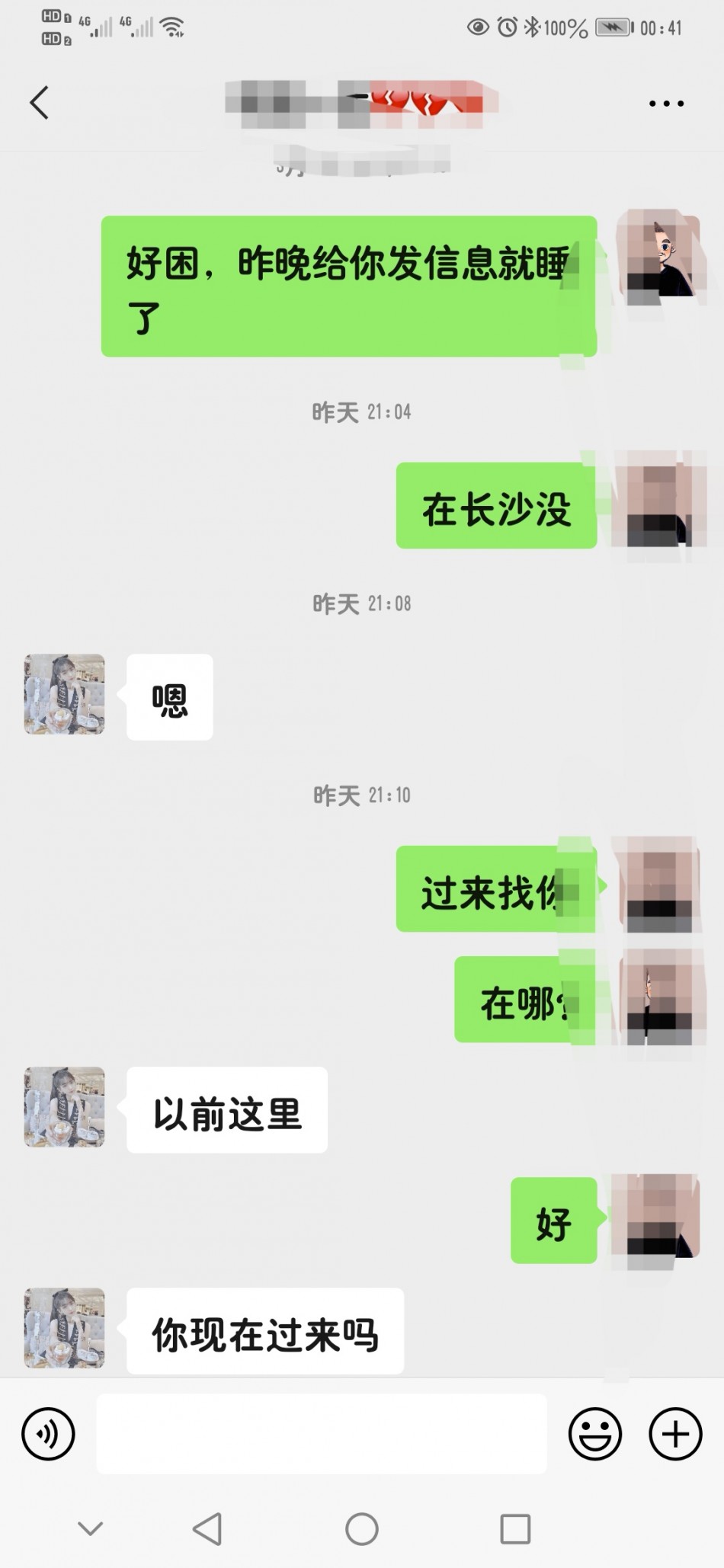Viewport: 724px width, 1568px height.
Task: Hide keyboard with the down arrow
Action: point(91,1528)
